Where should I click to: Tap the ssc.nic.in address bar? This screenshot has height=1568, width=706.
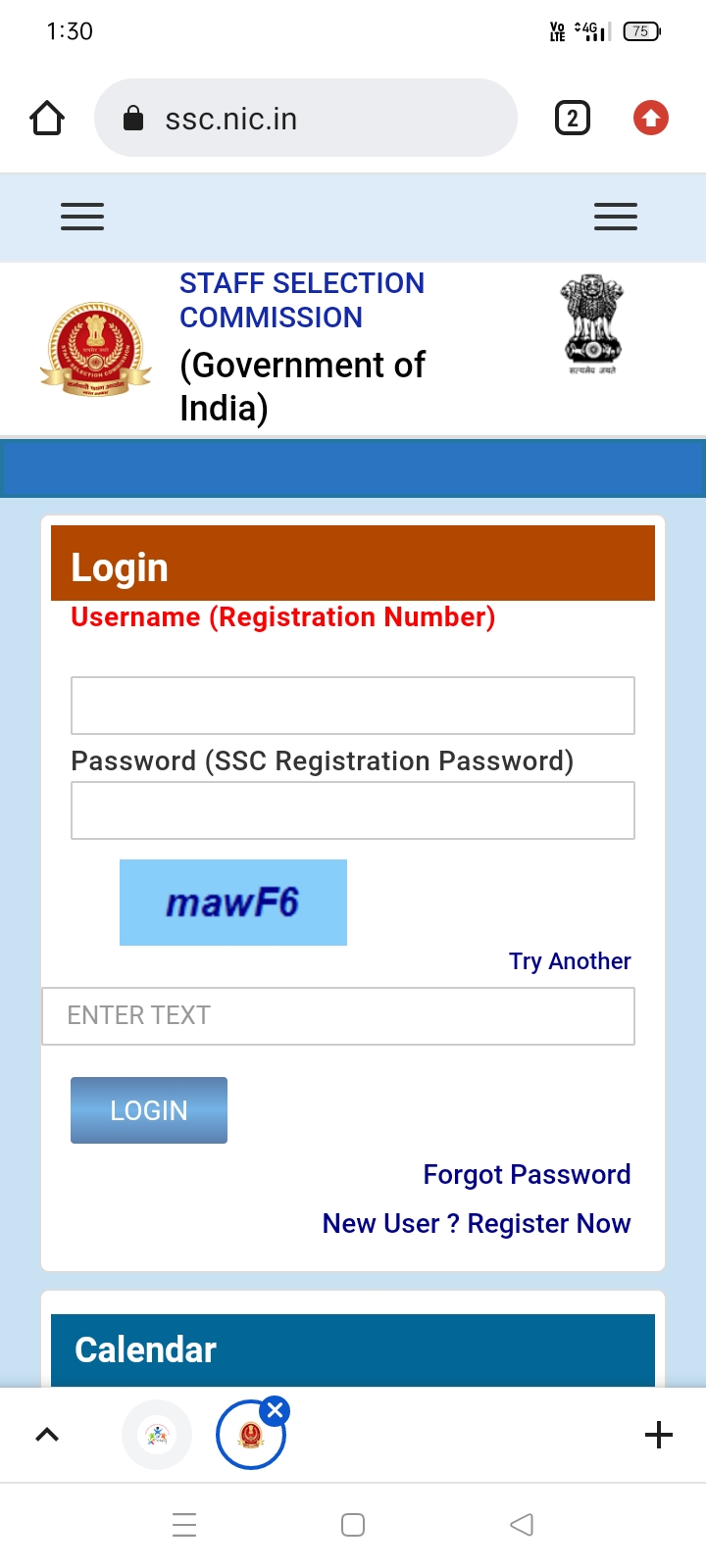305,119
